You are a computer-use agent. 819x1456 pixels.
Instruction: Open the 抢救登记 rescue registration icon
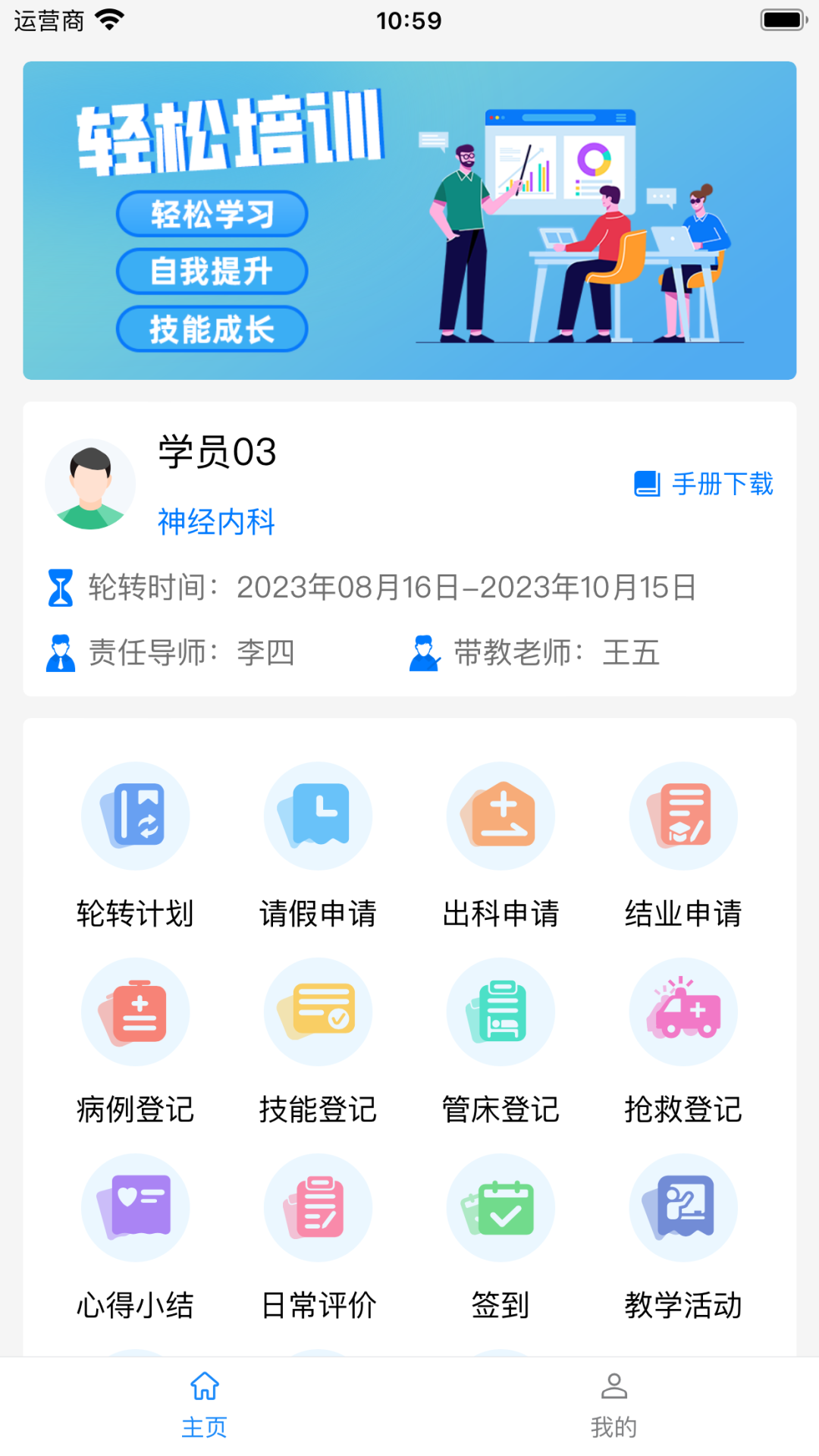[683, 1012]
